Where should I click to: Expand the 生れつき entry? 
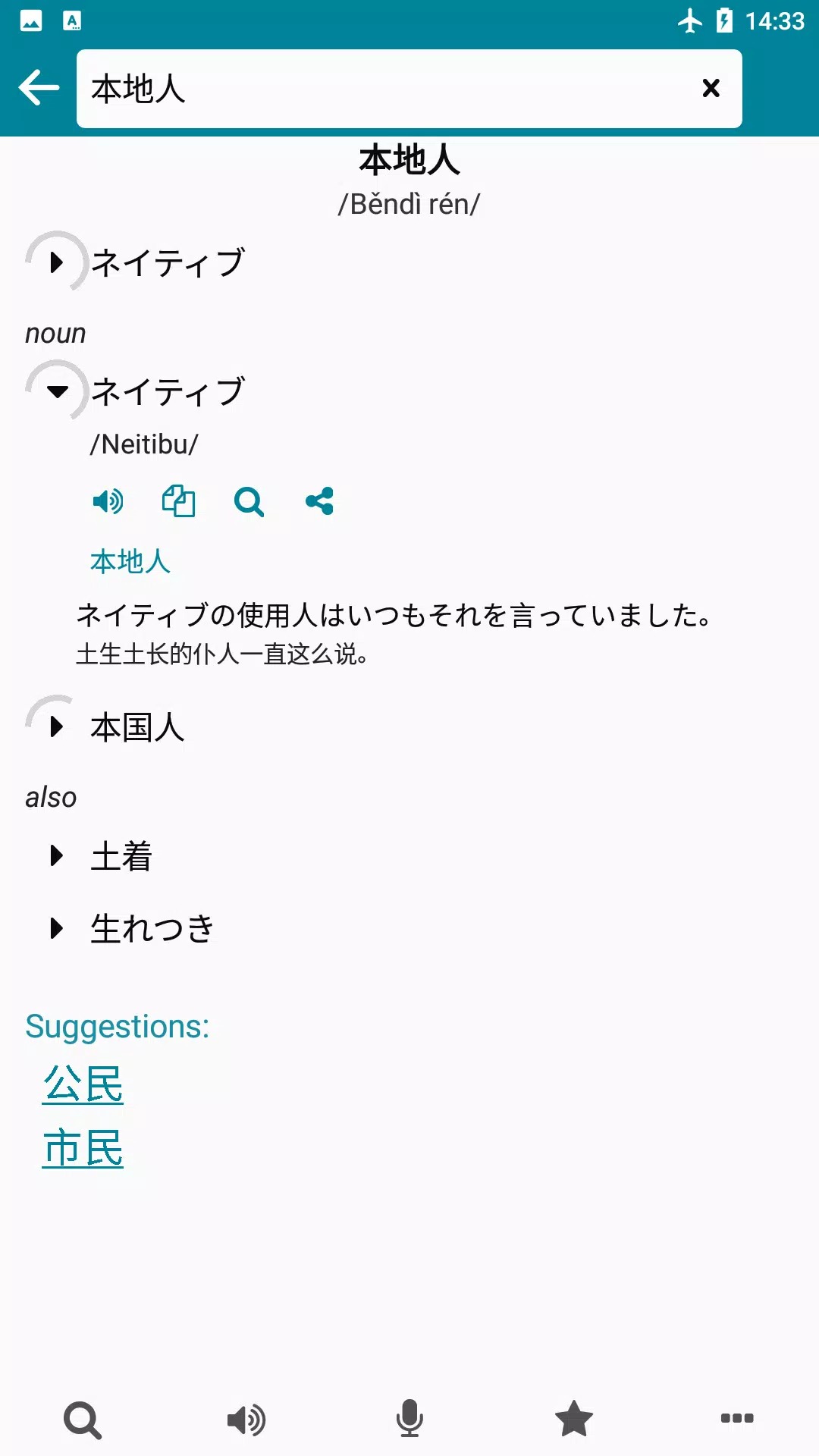coord(57,928)
